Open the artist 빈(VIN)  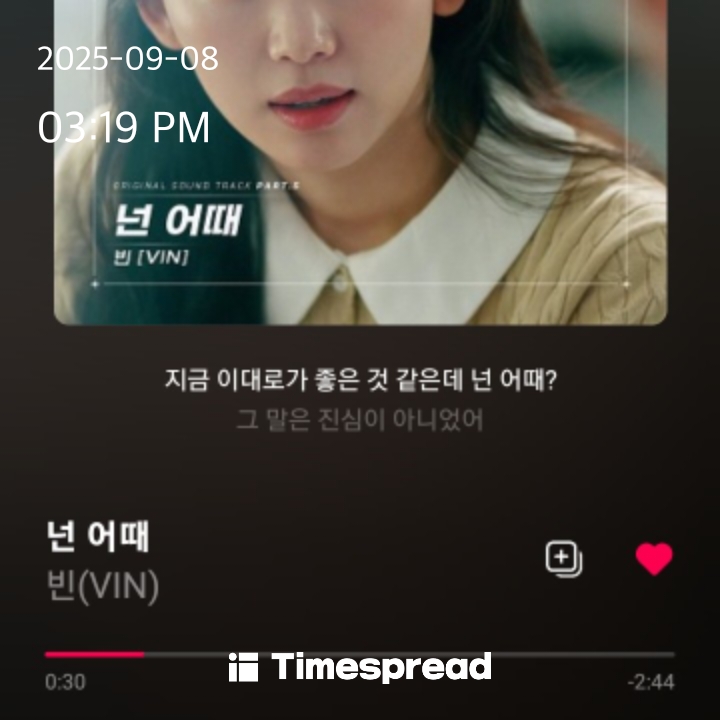click(x=103, y=587)
